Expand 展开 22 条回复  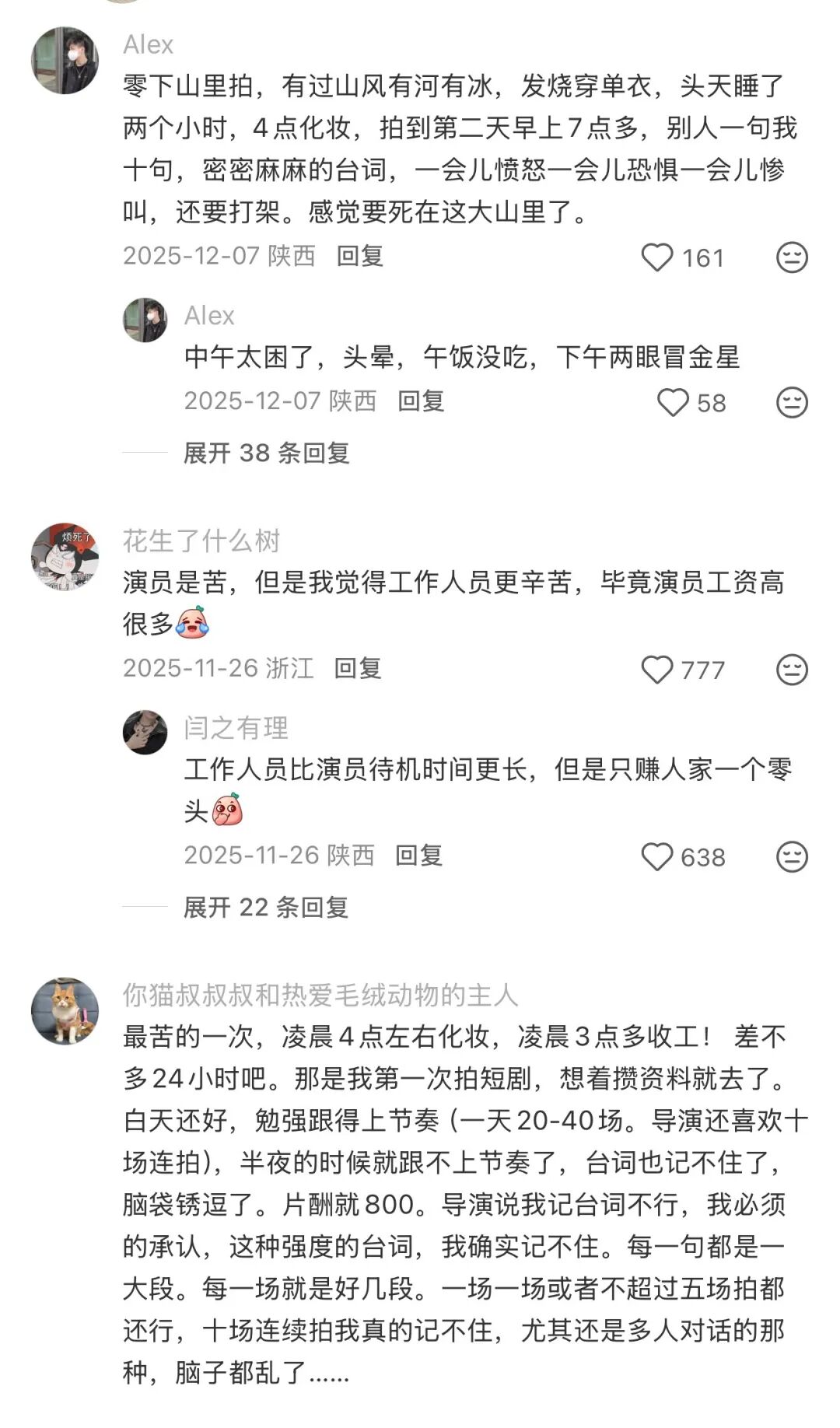[265, 907]
